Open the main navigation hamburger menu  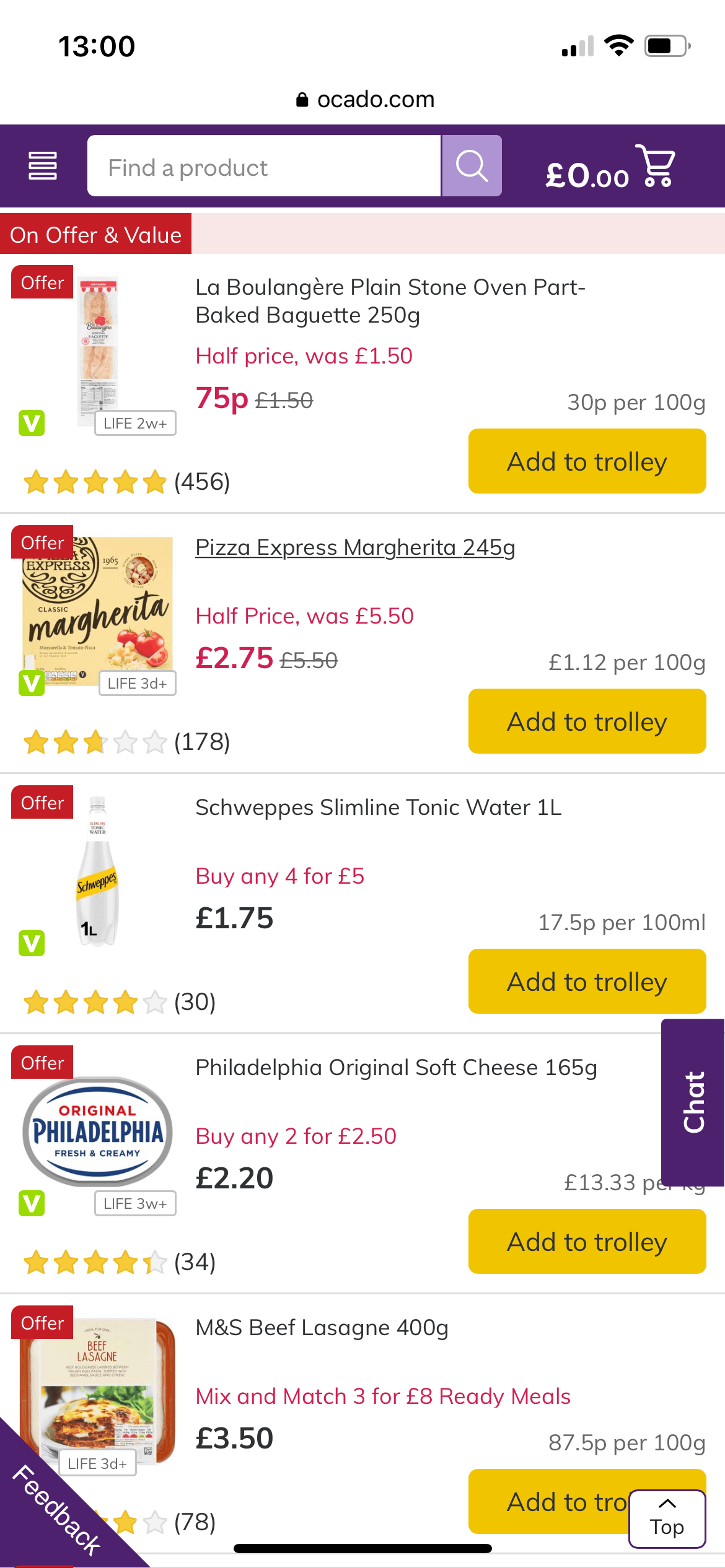coord(42,166)
